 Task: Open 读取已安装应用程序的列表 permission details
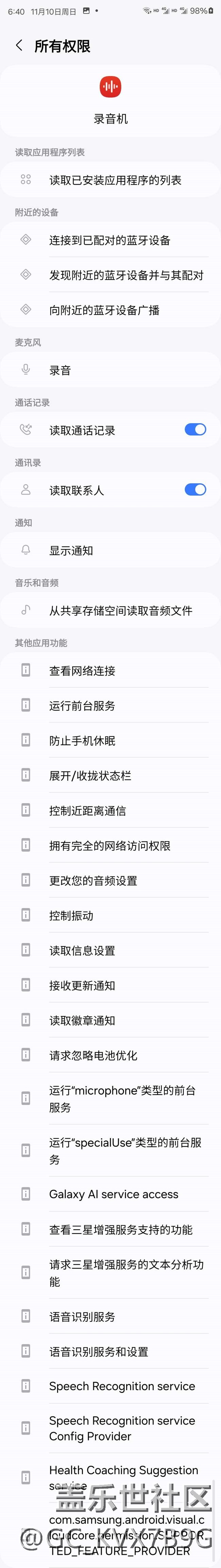click(x=115, y=180)
